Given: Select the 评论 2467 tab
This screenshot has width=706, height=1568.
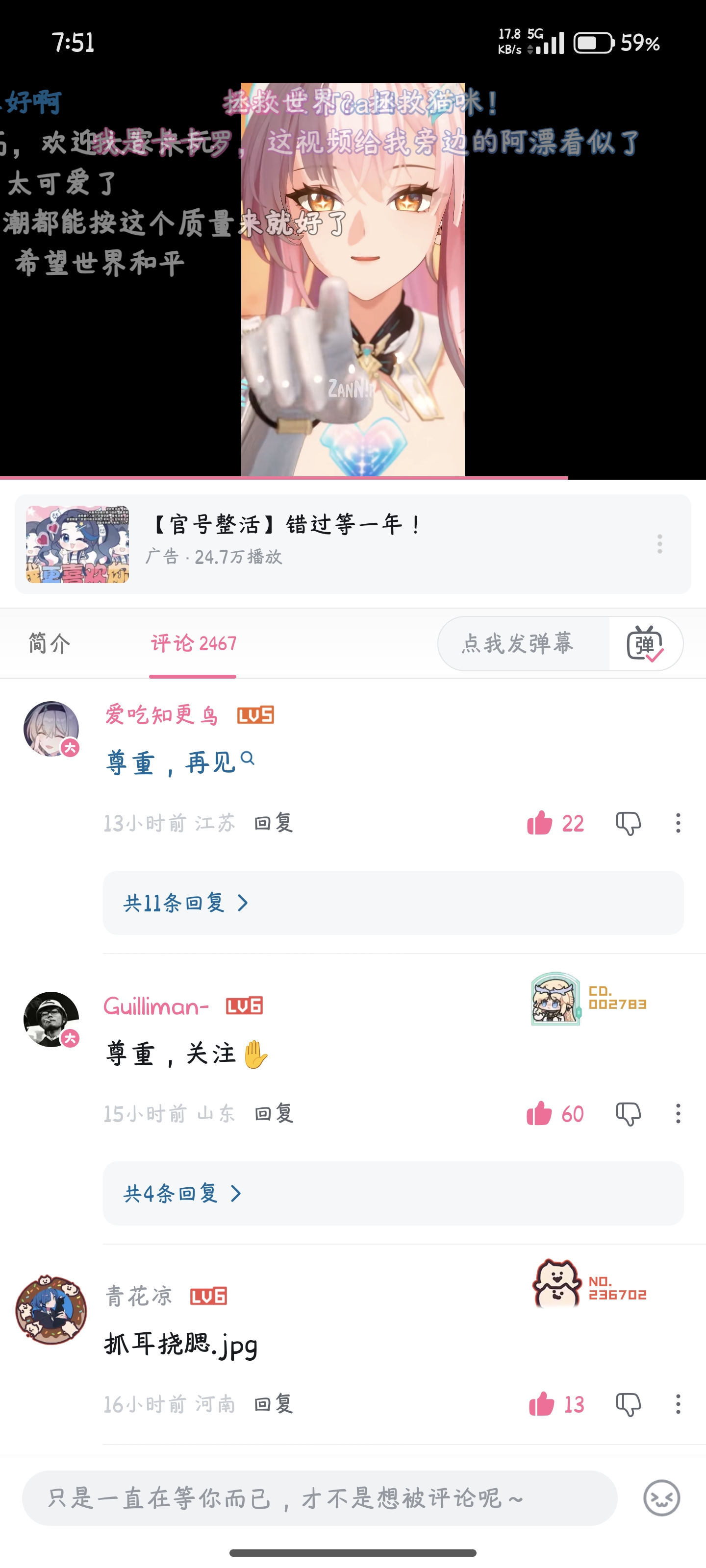Looking at the screenshot, I should pyautogui.click(x=193, y=643).
